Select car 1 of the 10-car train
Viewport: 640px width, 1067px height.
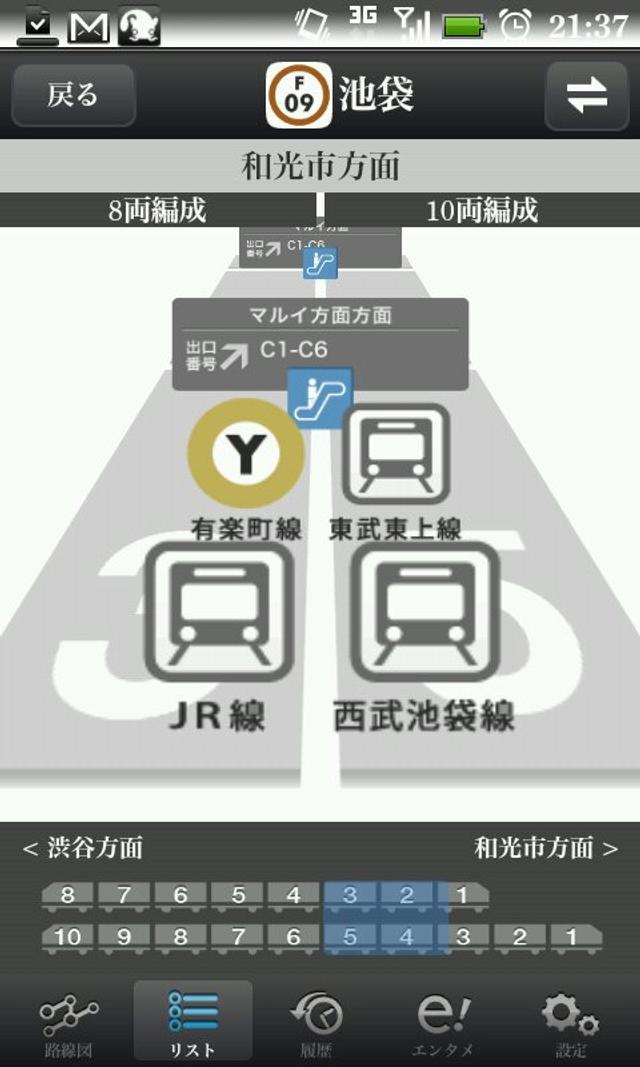click(574, 938)
